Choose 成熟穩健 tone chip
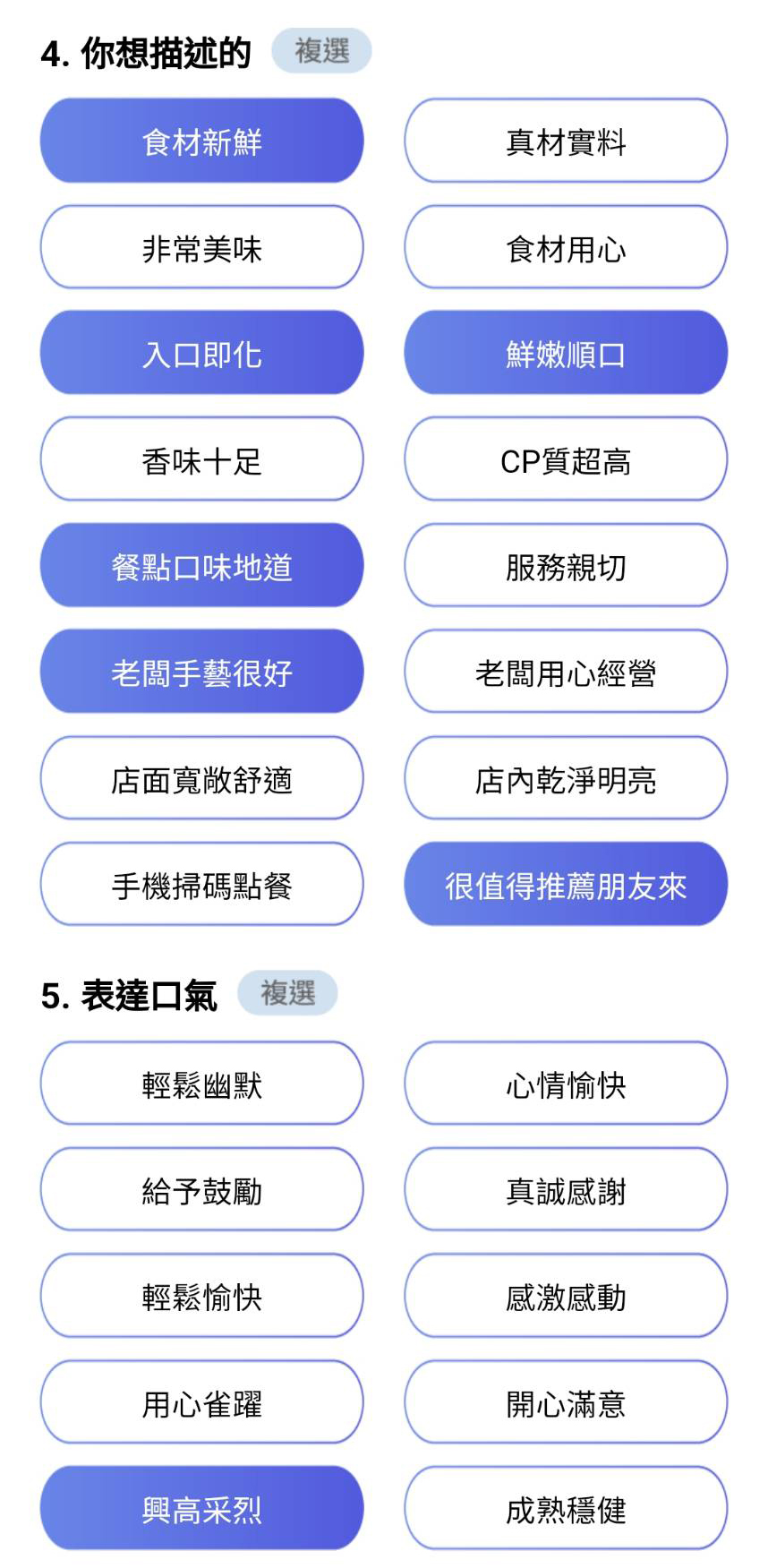The image size is (768, 1568). coord(566,1509)
